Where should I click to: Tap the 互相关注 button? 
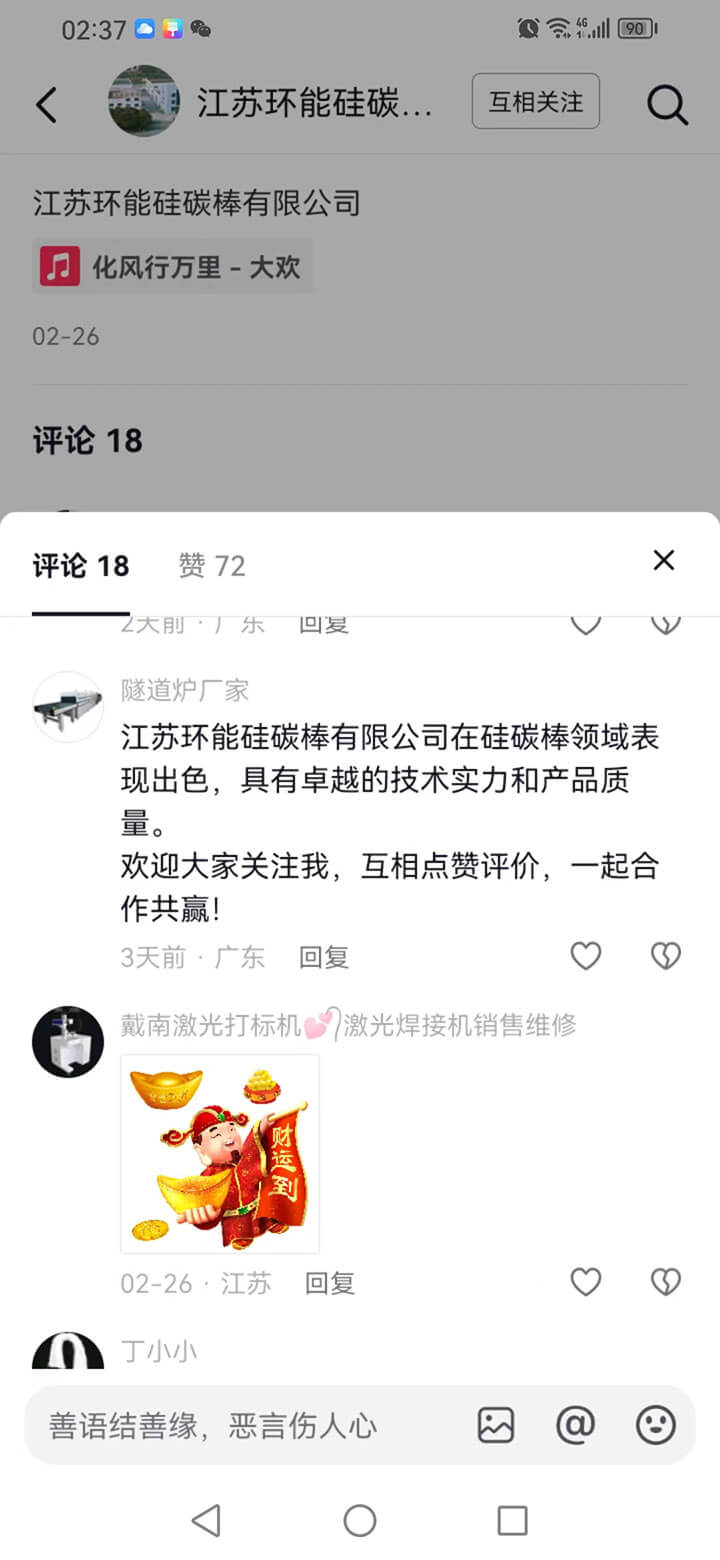536,101
